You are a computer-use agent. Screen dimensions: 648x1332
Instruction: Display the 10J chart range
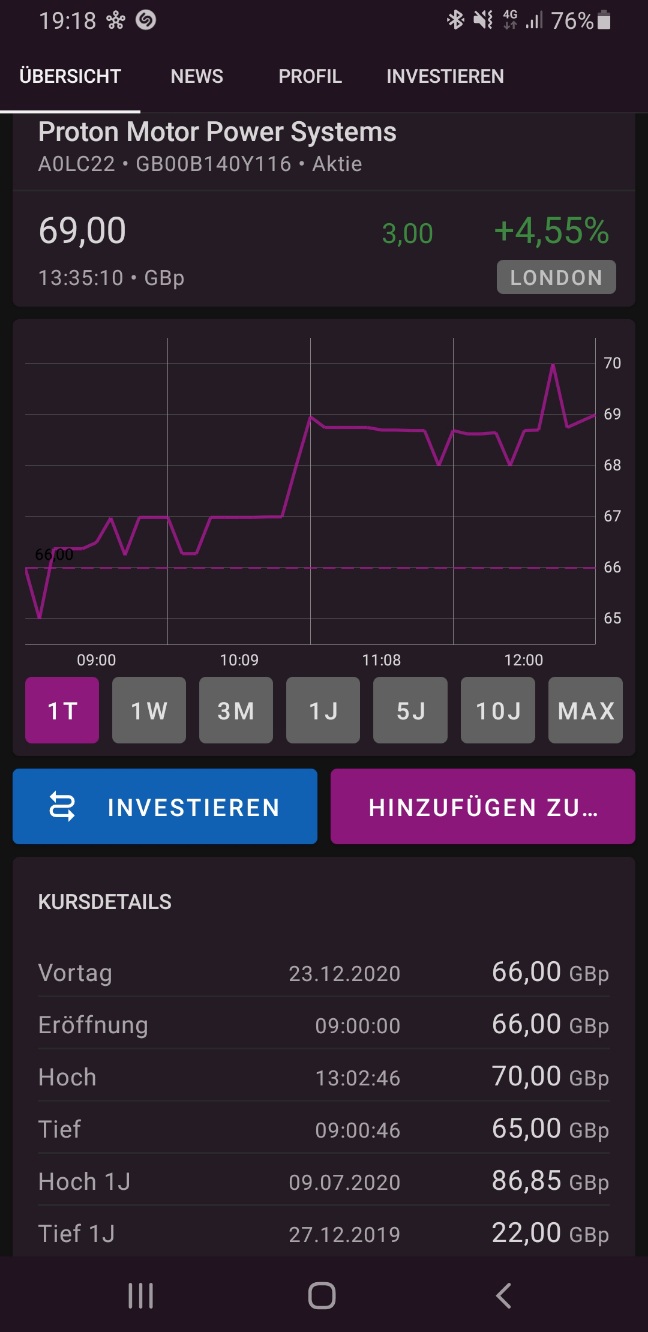click(x=498, y=710)
